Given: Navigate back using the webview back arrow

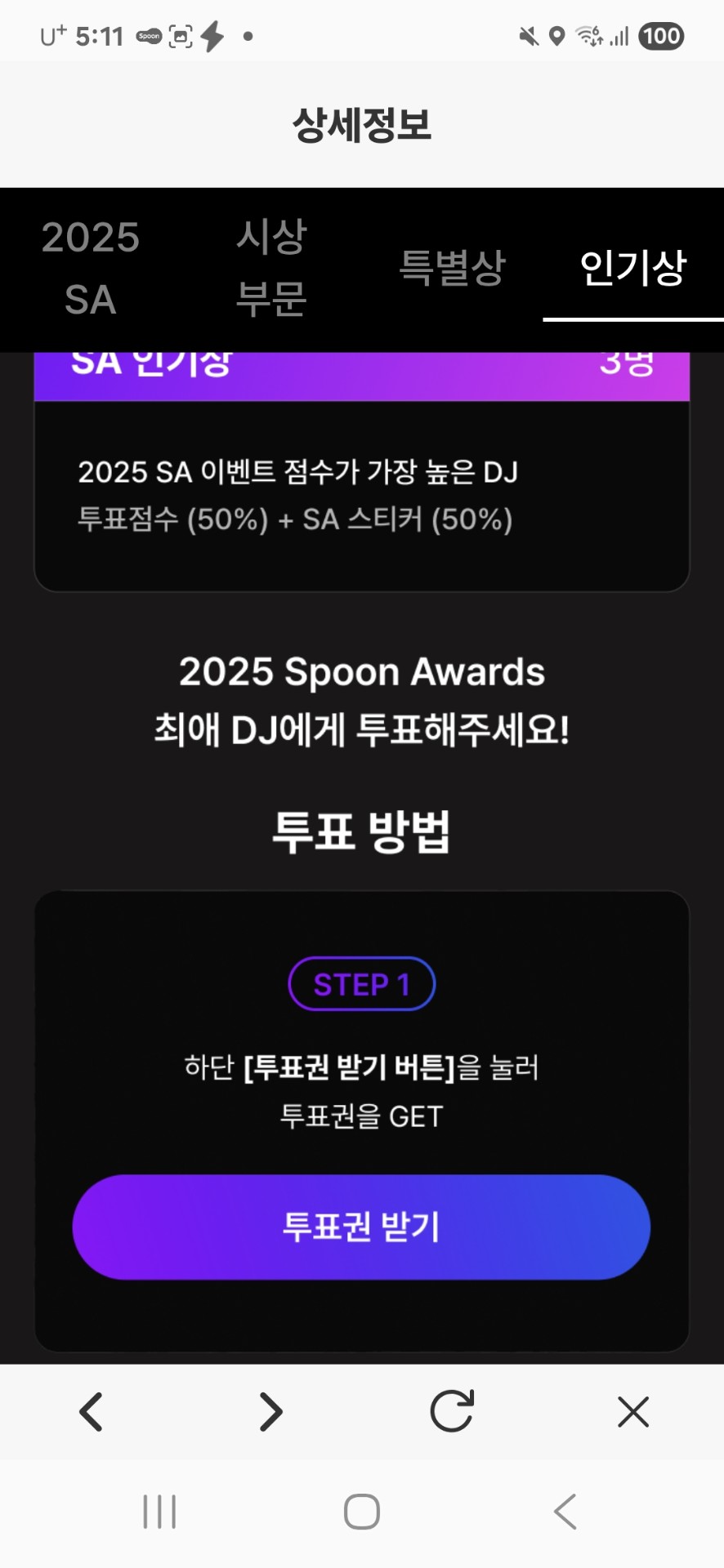Looking at the screenshot, I should (x=90, y=1412).
